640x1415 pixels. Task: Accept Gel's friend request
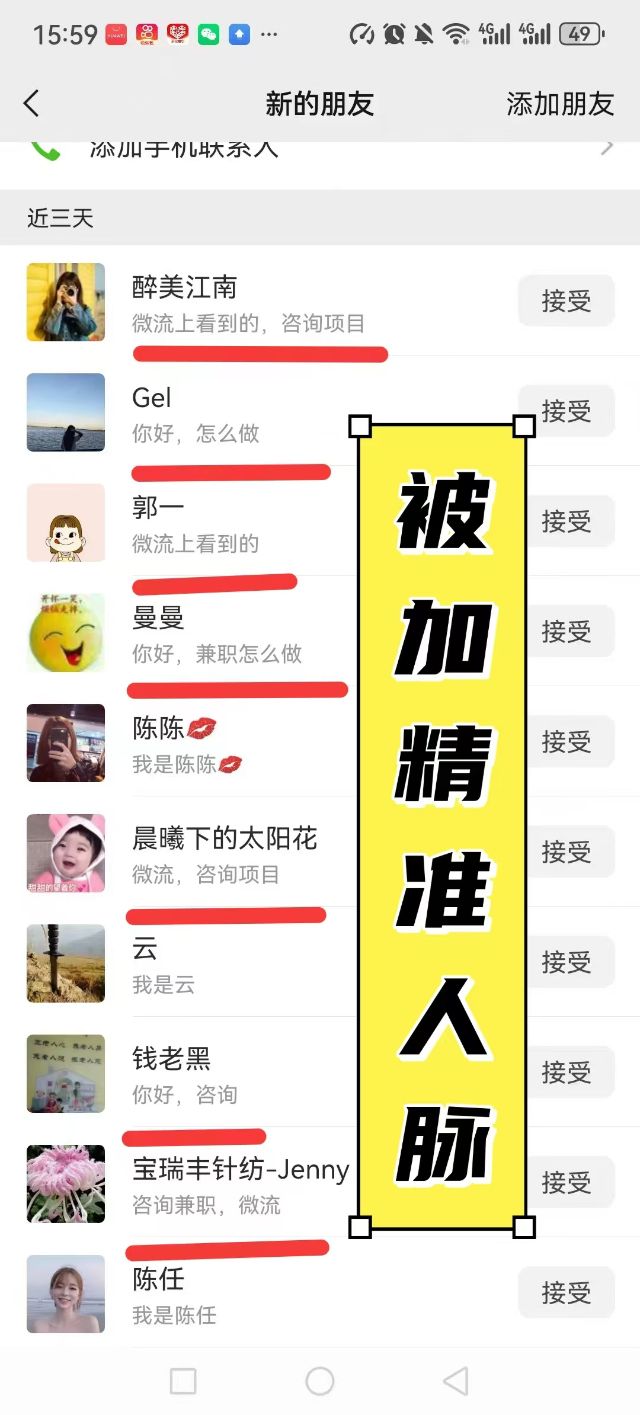[565, 411]
